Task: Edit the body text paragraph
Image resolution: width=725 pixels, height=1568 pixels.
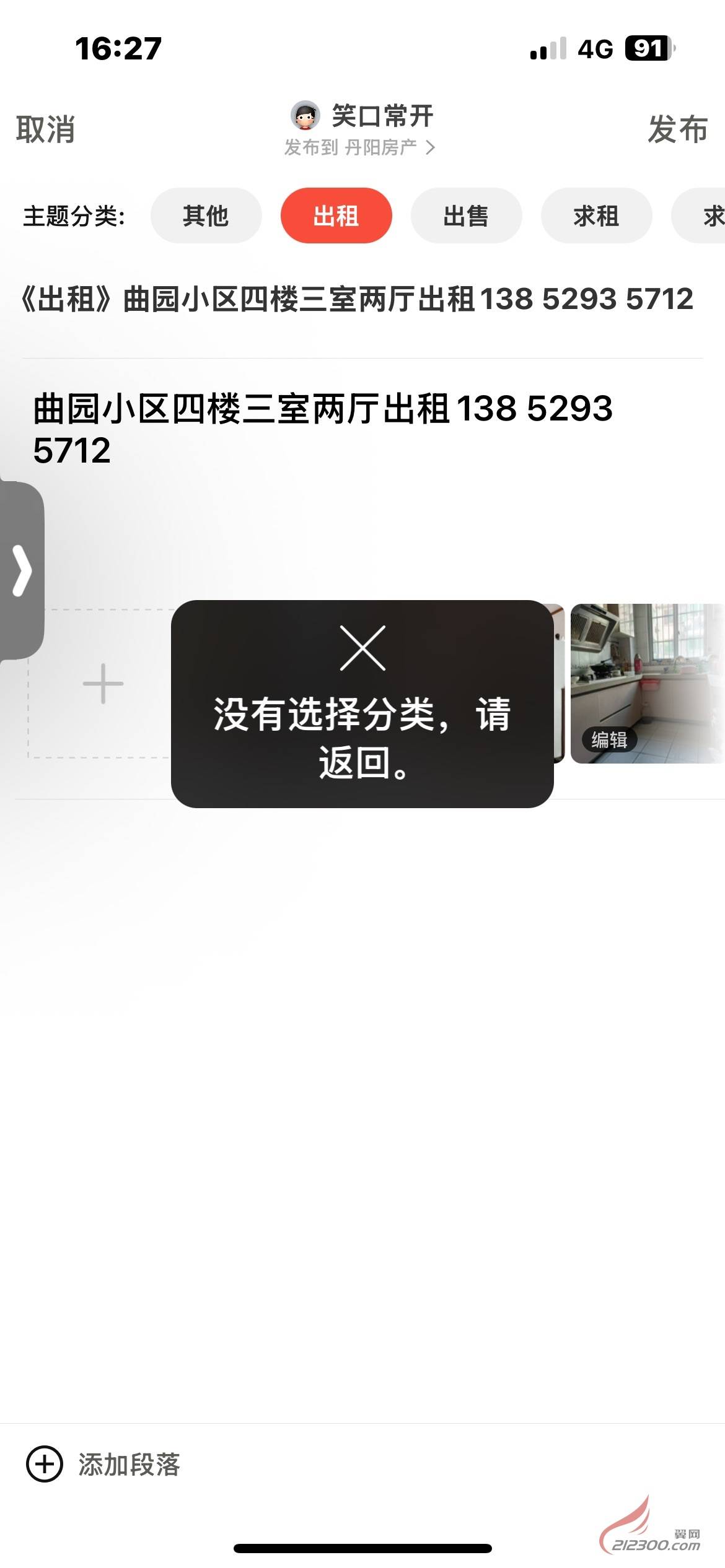Action: [362, 429]
